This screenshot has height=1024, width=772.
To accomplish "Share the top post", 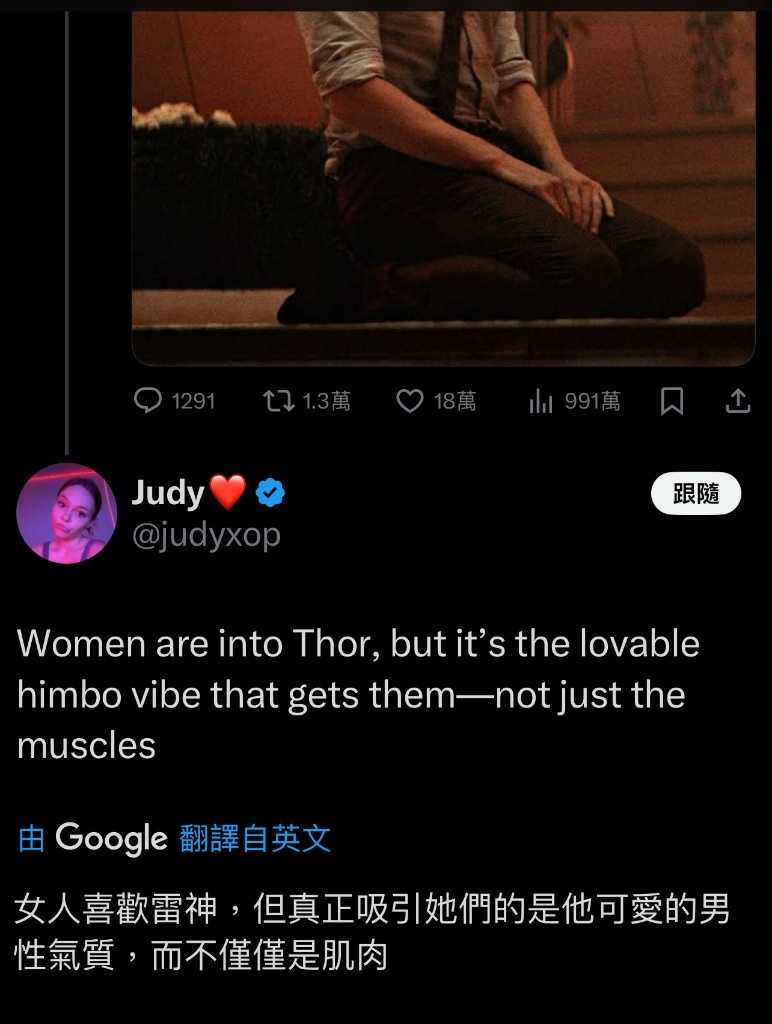I will click(737, 401).
